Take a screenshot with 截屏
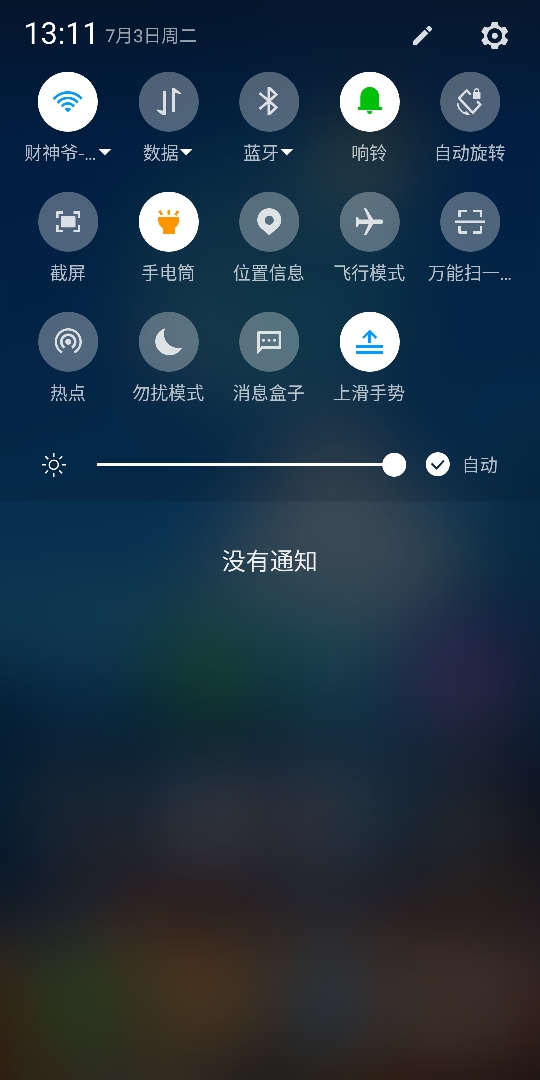 pyautogui.click(x=68, y=222)
